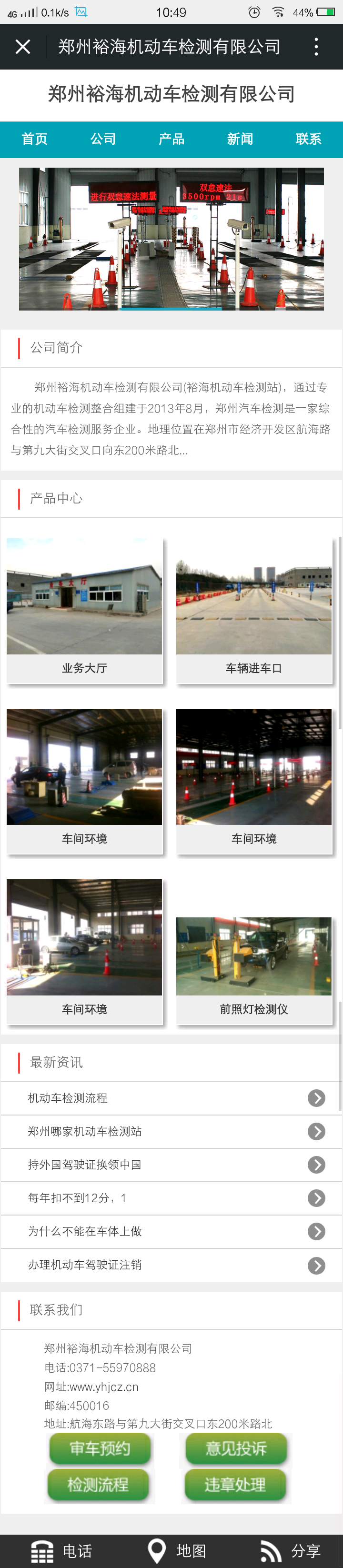Open the 前照灯检测仪 product card

(x=254, y=968)
